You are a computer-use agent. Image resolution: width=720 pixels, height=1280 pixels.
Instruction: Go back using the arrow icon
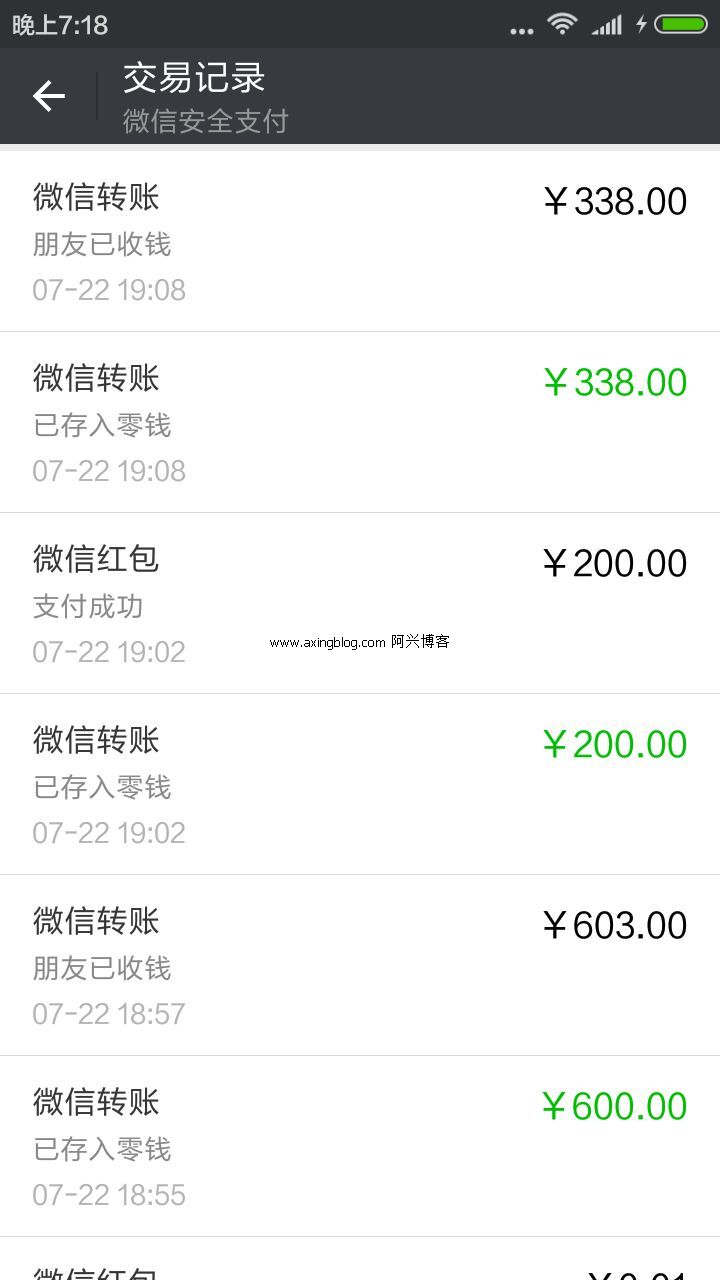click(48, 96)
